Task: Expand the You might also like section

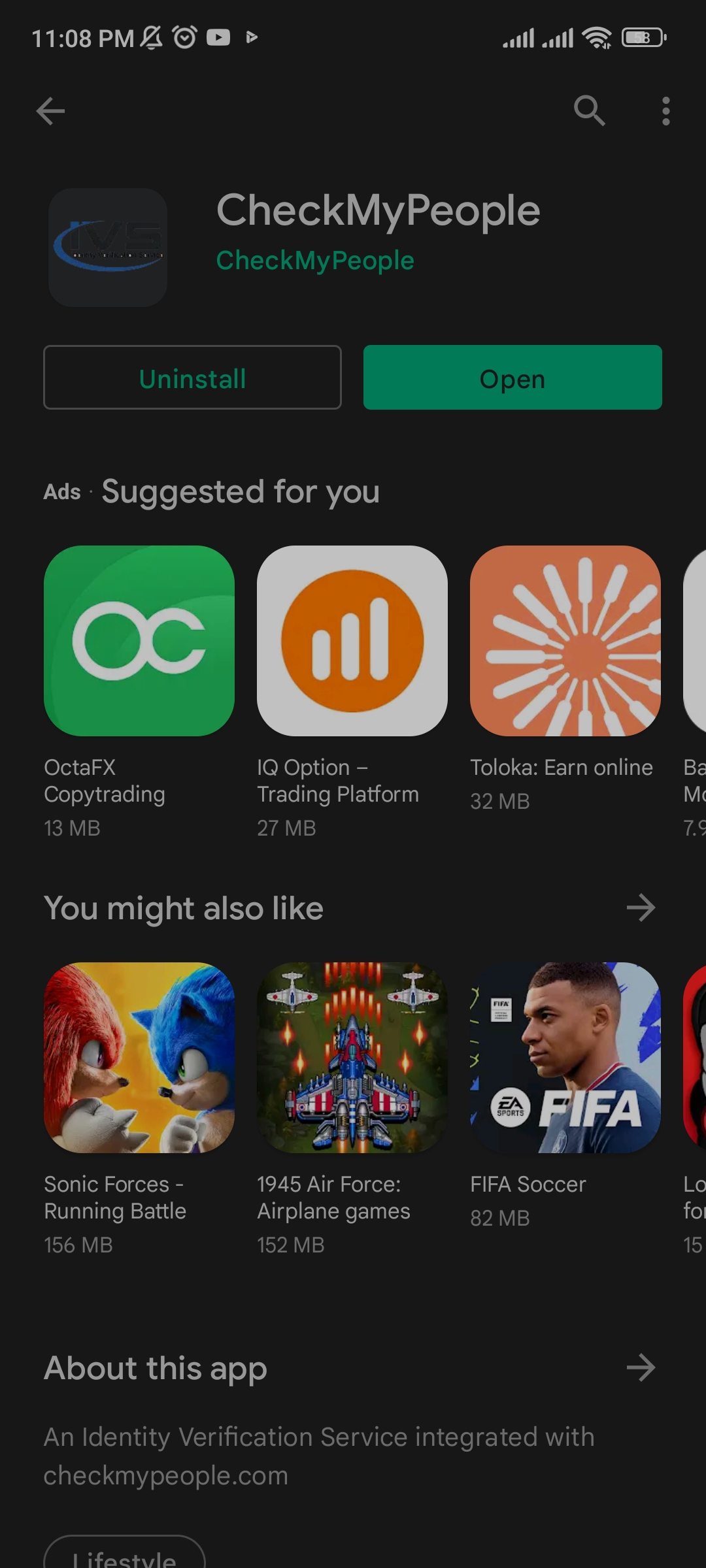Action: (x=641, y=908)
